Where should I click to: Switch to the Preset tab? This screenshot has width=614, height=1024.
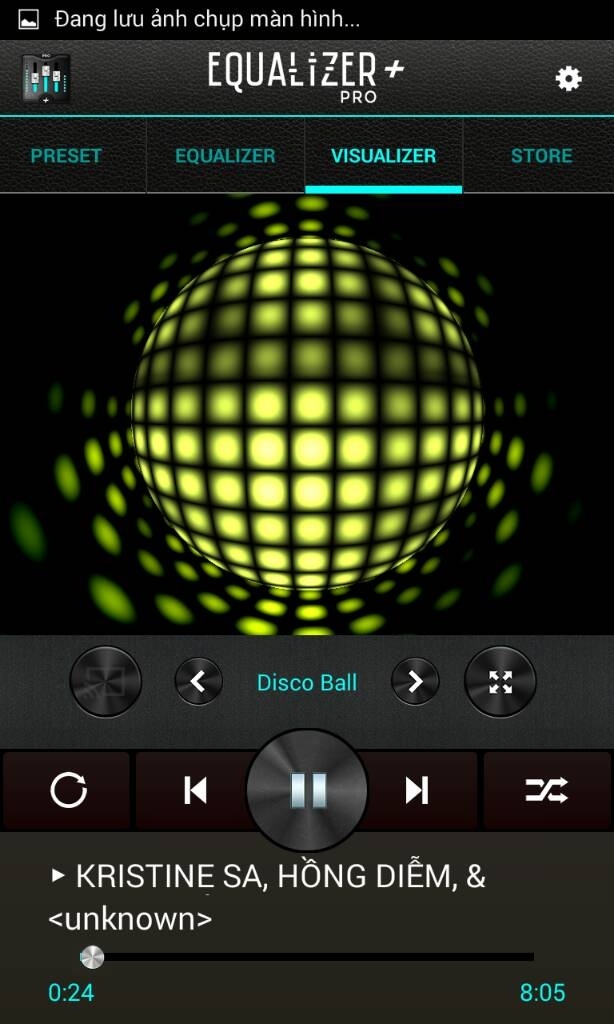[66, 156]
